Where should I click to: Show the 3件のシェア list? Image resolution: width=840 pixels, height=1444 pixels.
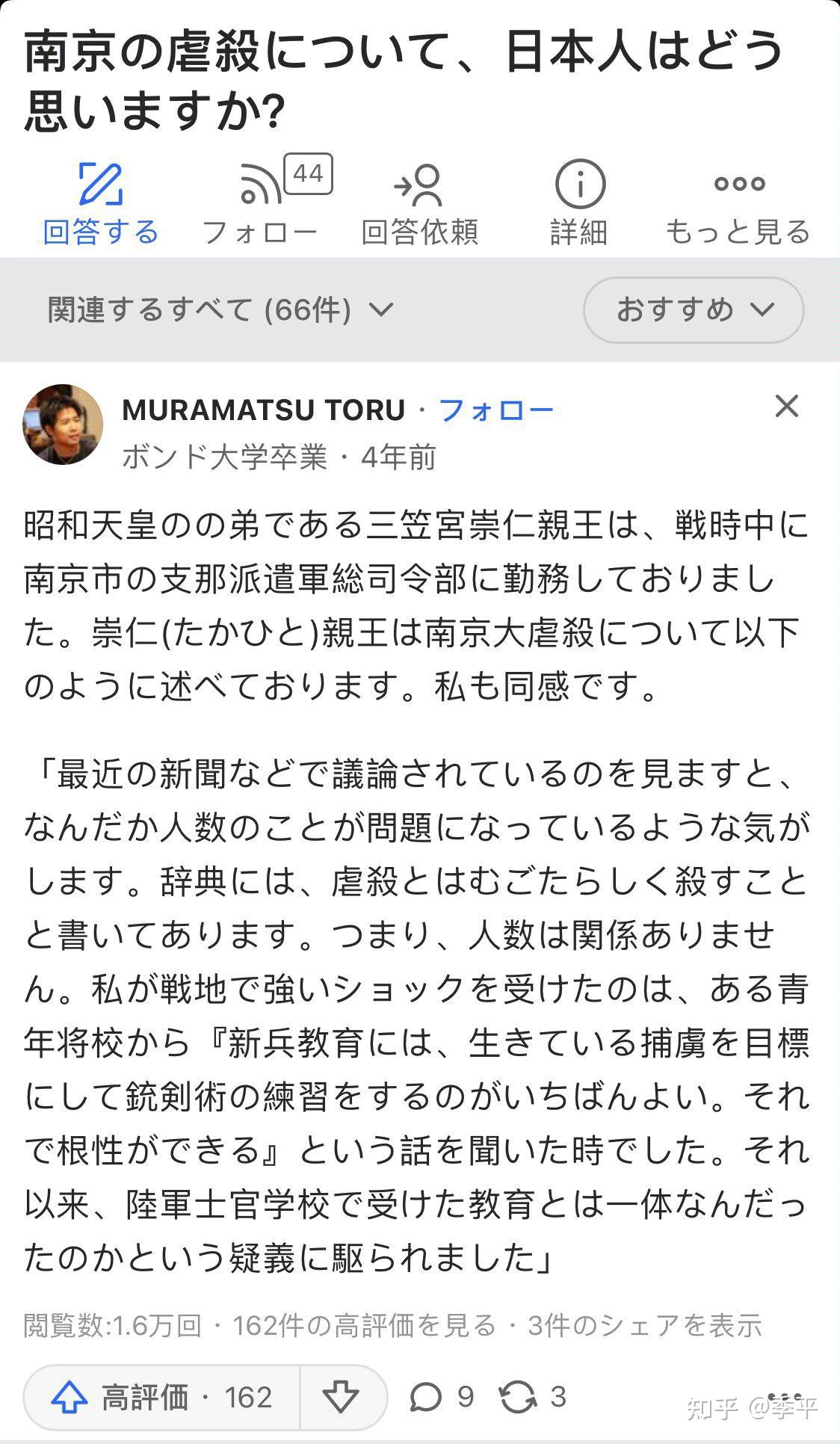[x=644, y=1326]
